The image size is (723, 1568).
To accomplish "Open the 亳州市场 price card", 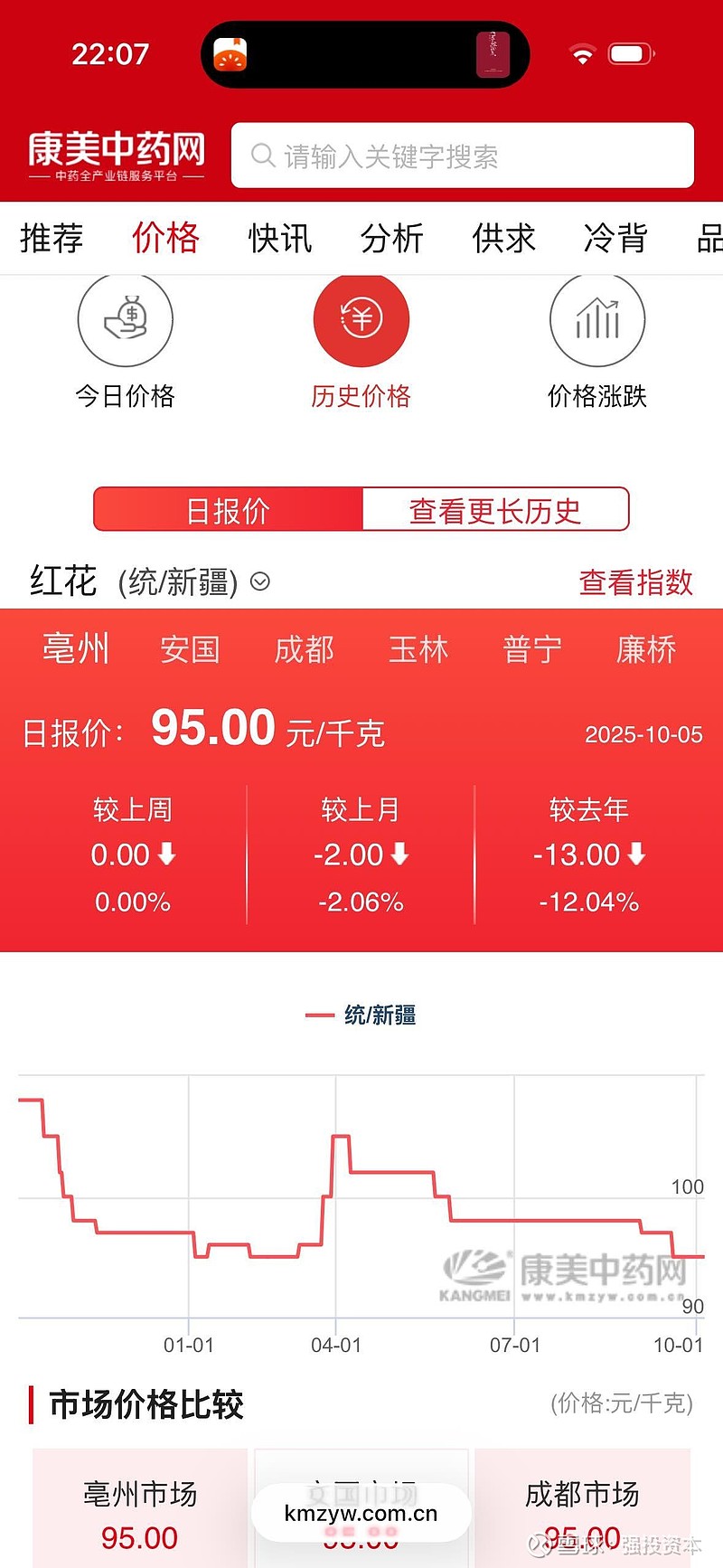I will point(140,1508).
